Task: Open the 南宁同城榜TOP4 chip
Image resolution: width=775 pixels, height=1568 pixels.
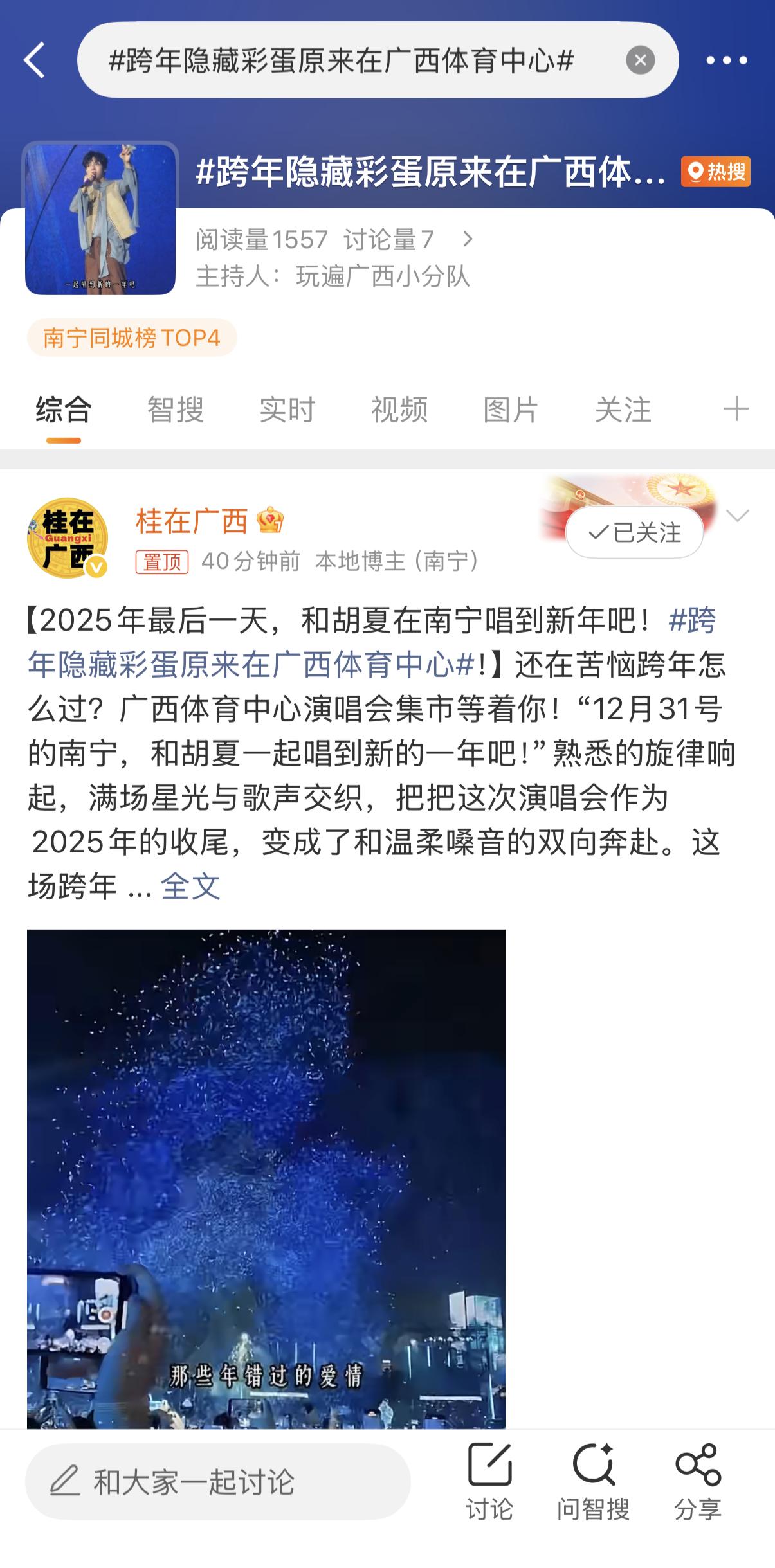Action: (x=132, y=338)
